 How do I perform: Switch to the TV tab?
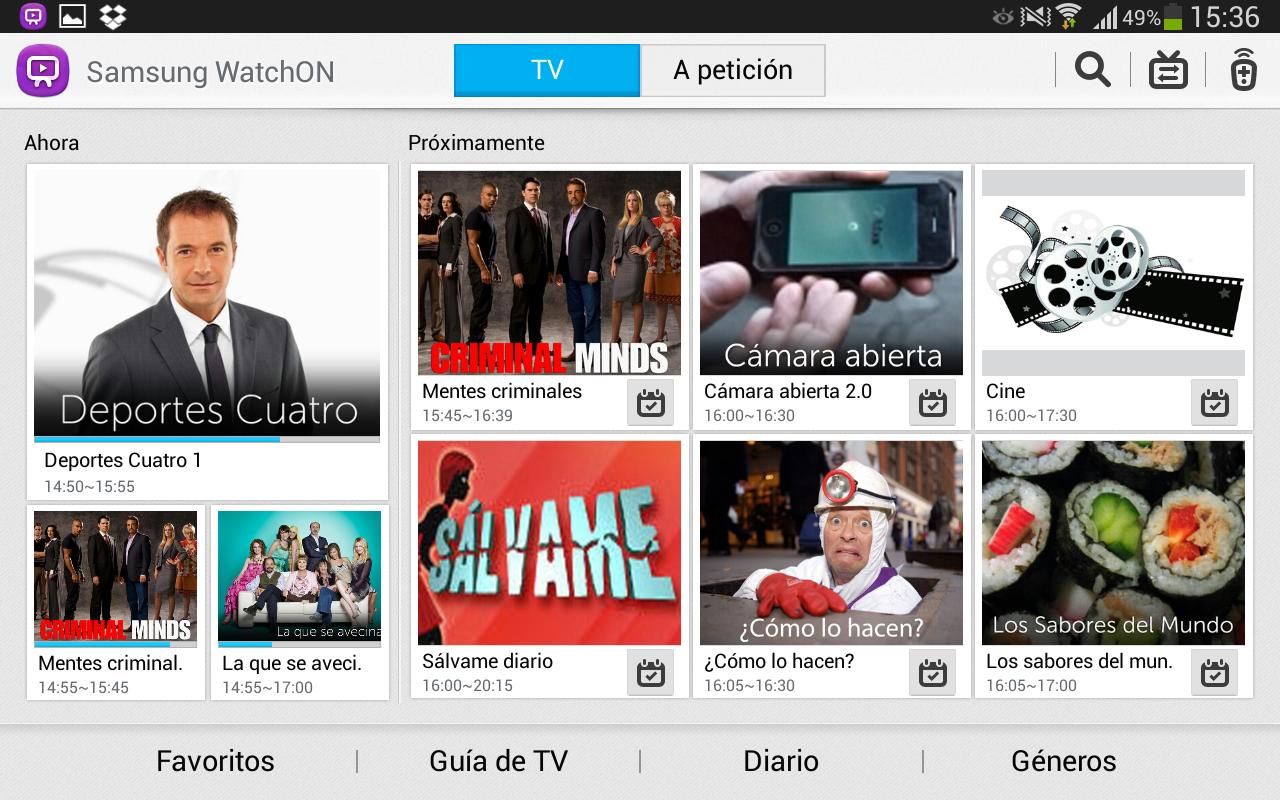tap(547, 70)
